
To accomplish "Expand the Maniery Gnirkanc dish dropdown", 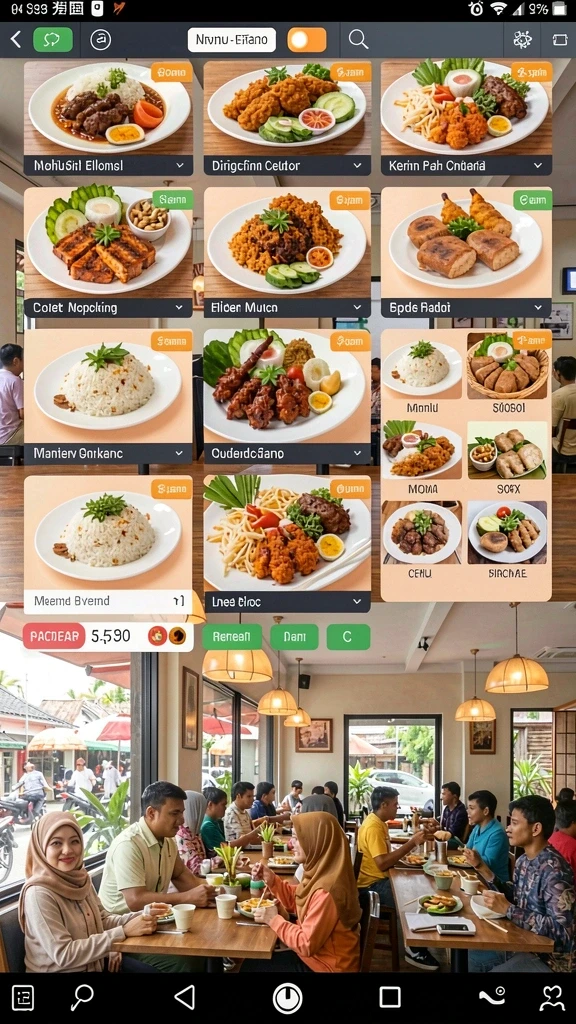I will pos(179,453).
